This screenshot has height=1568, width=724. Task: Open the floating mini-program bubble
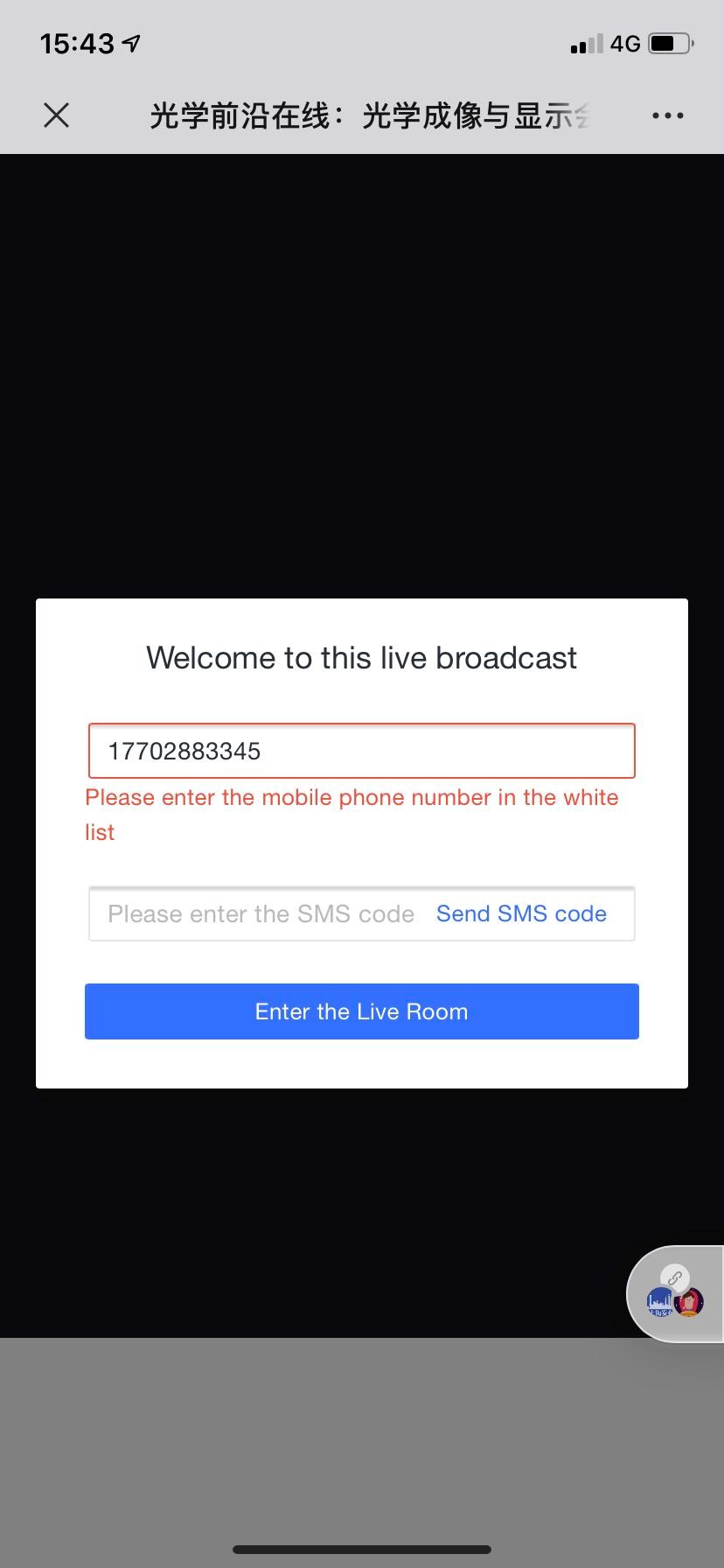coord(676,1293)
